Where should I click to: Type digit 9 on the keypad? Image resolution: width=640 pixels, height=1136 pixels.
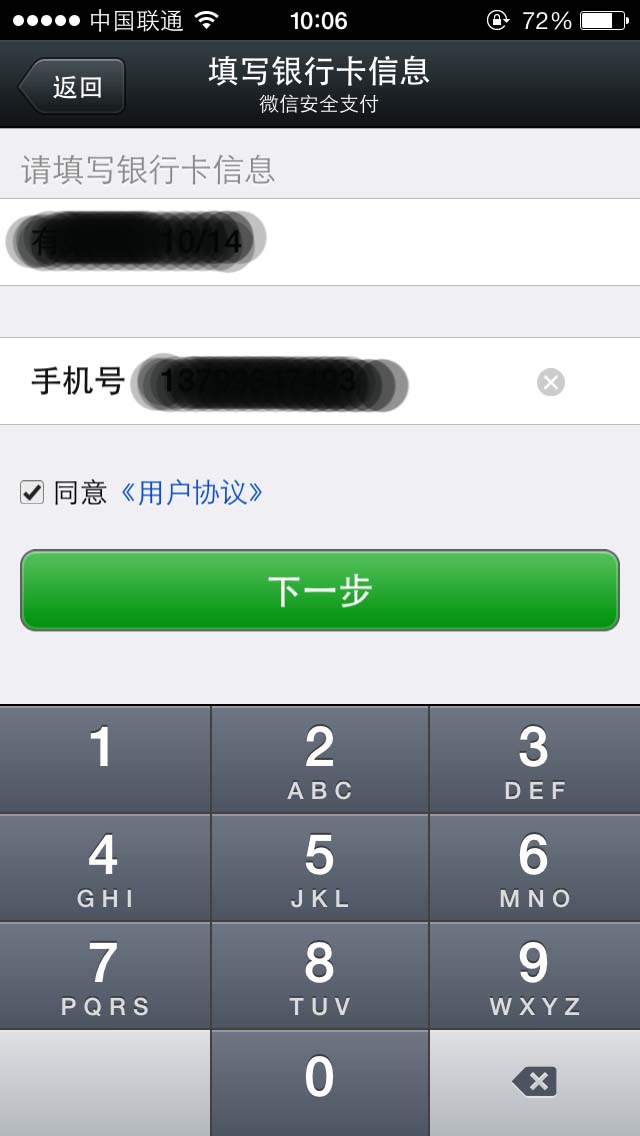pyautogui.click(x=534, y=976)
